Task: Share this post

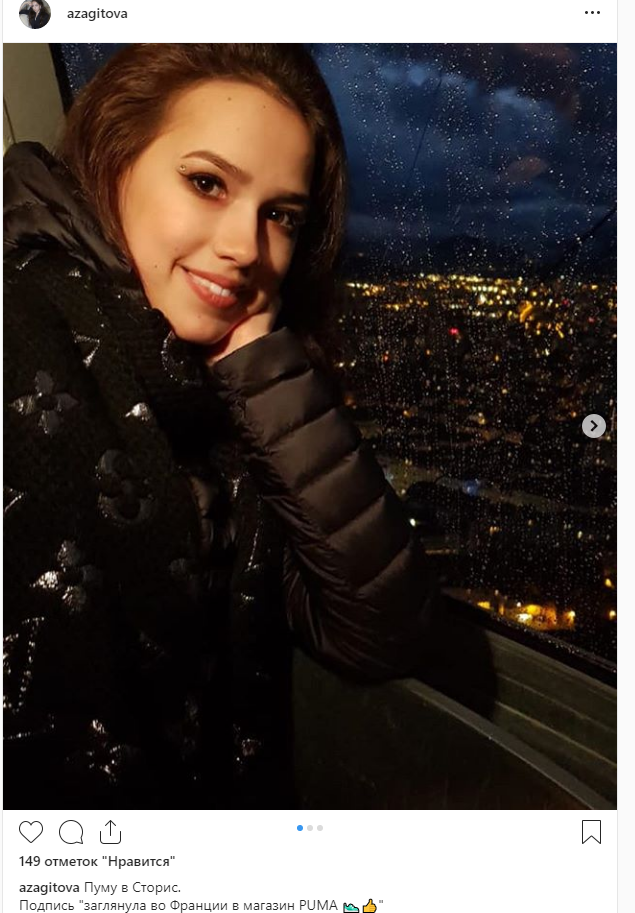Action: pyautogui.click(x=110, y=832)
